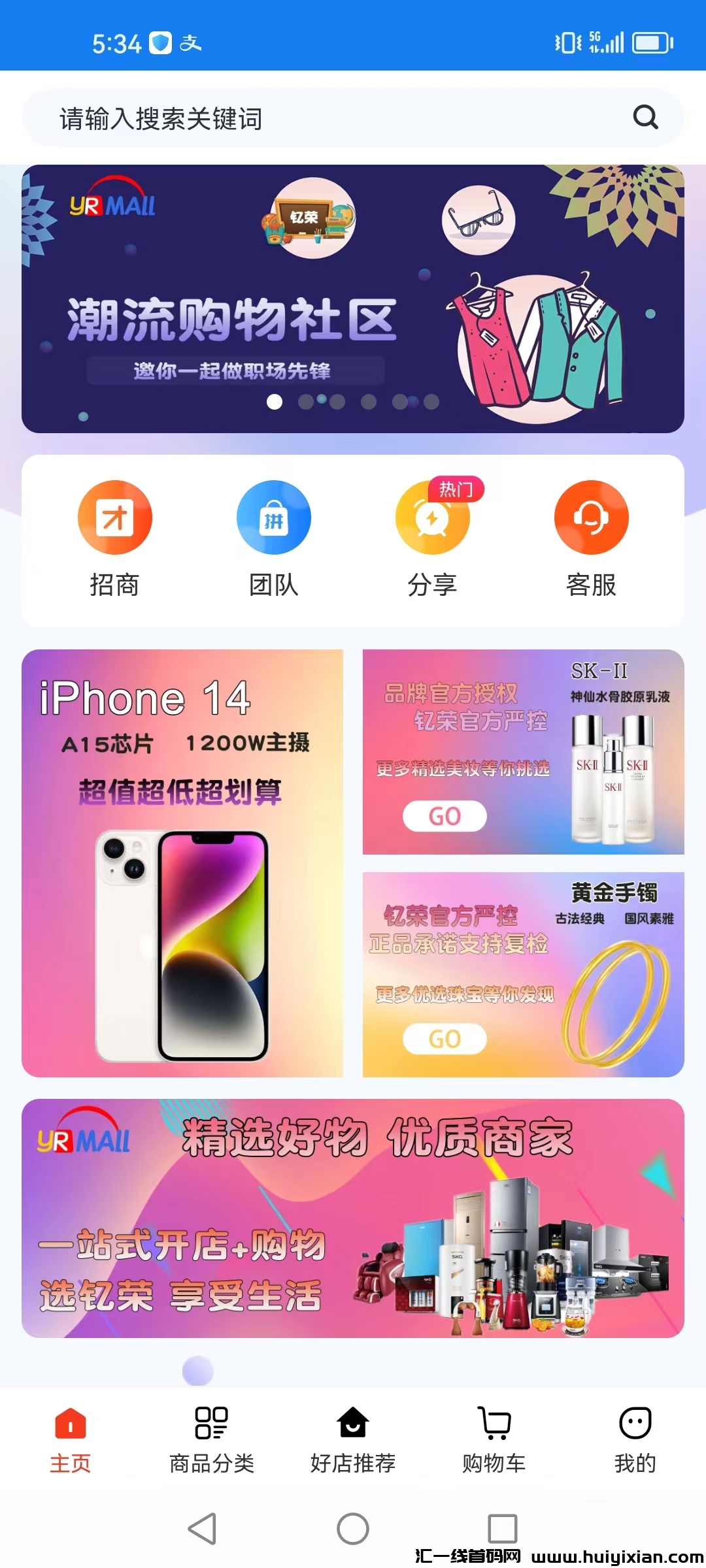The width and height of the screenshot is (706, 1568).
Task: Open the 潮流购物社区 carousel banner
Action: [353, 299]
